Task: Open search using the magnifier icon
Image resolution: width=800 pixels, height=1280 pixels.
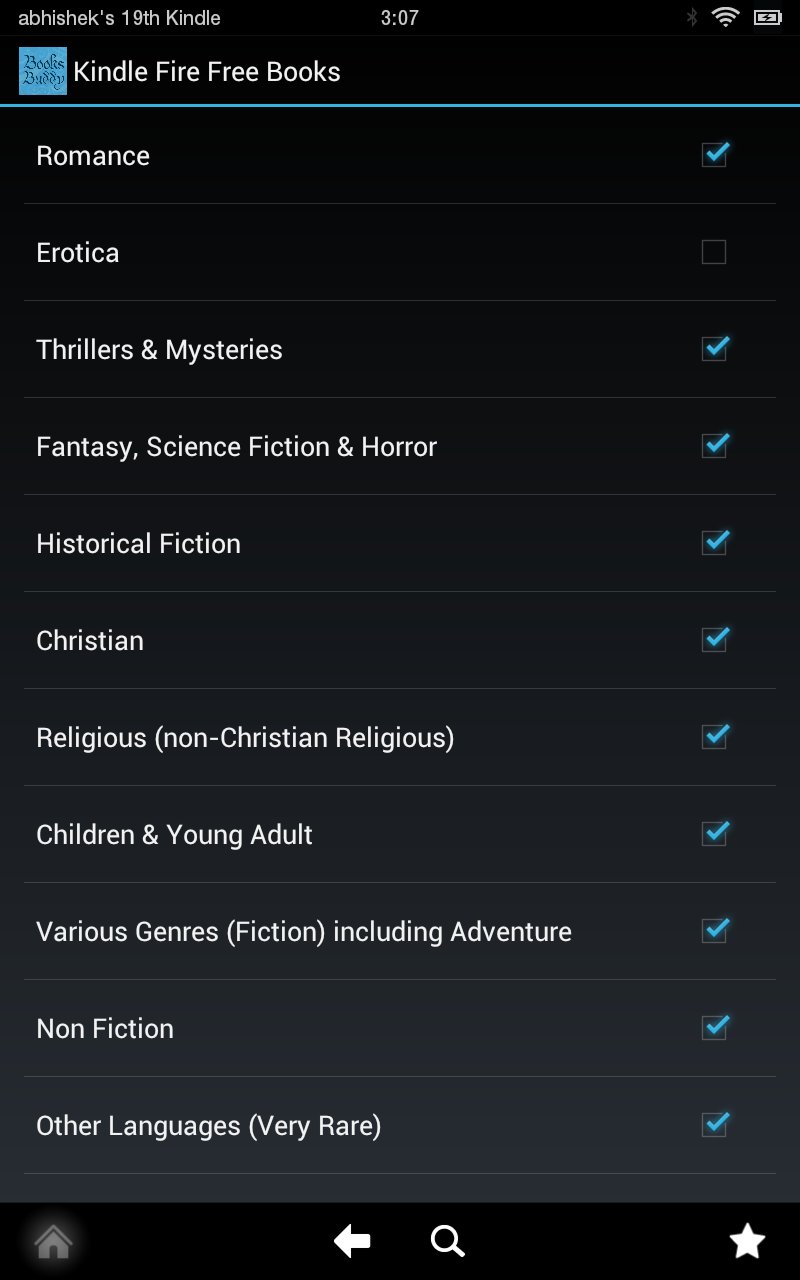Action: (447, 1240)
